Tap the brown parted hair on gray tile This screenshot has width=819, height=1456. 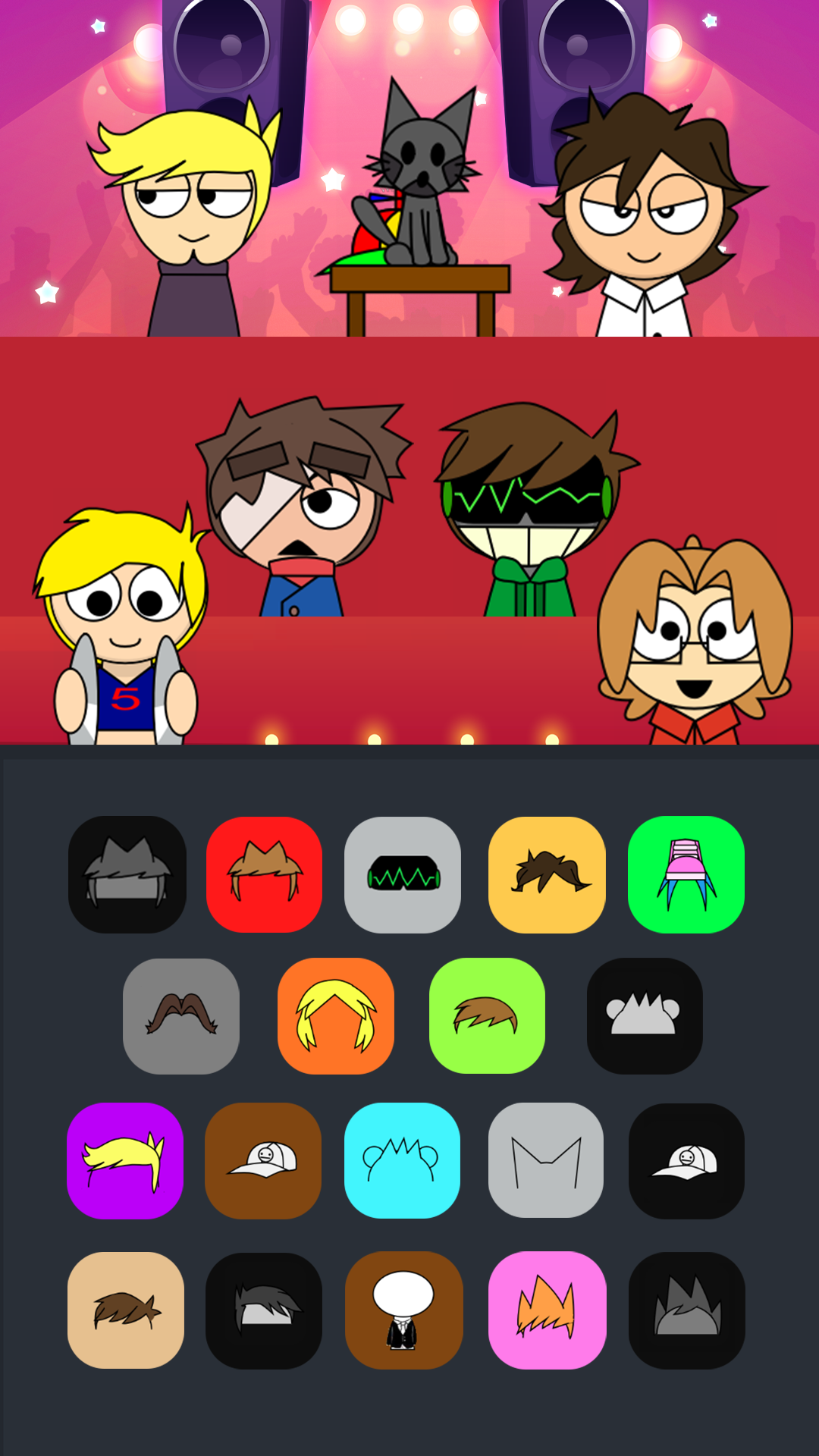point(181,1016)
